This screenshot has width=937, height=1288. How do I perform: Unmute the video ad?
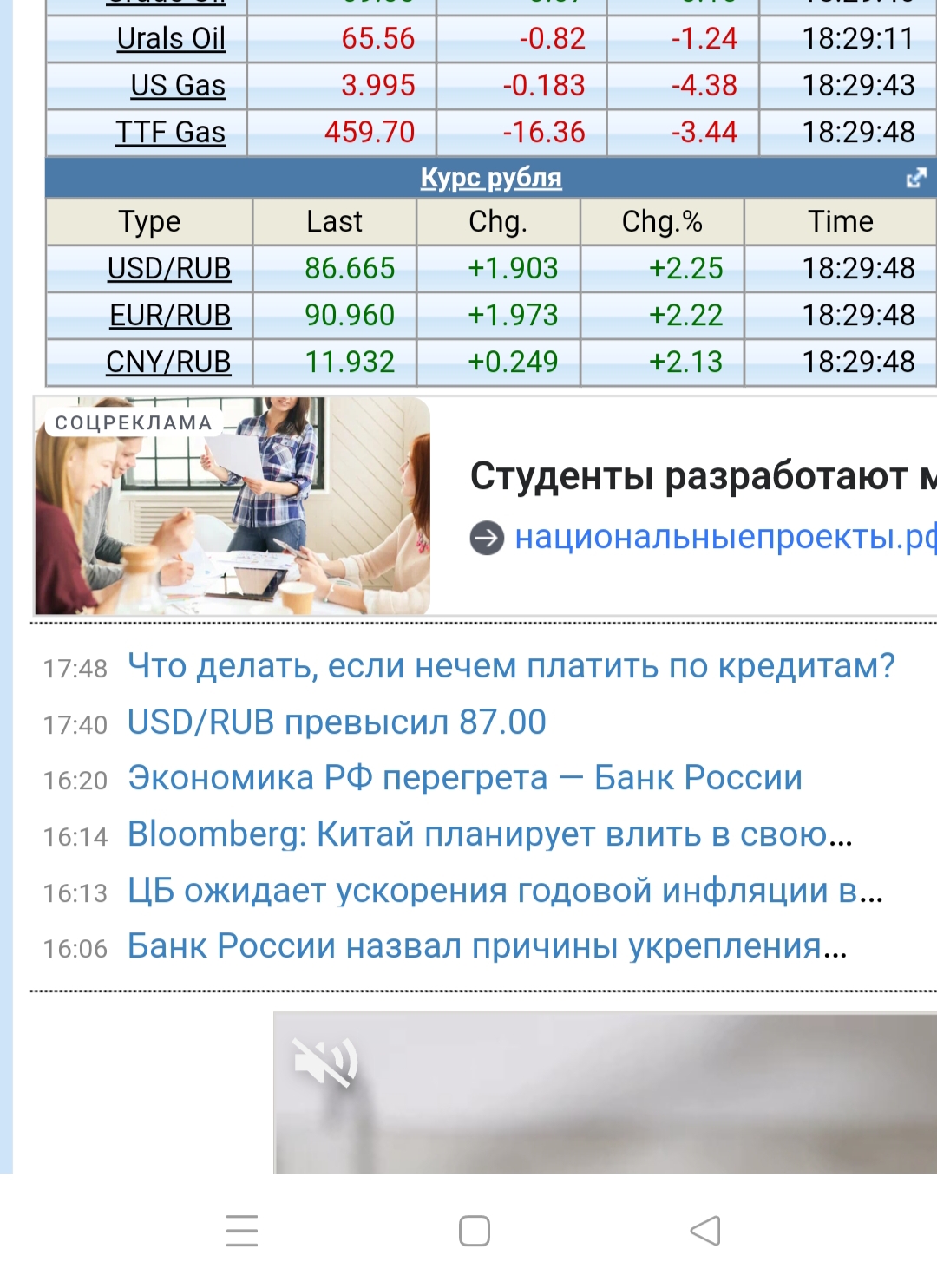pos(324,1062)
